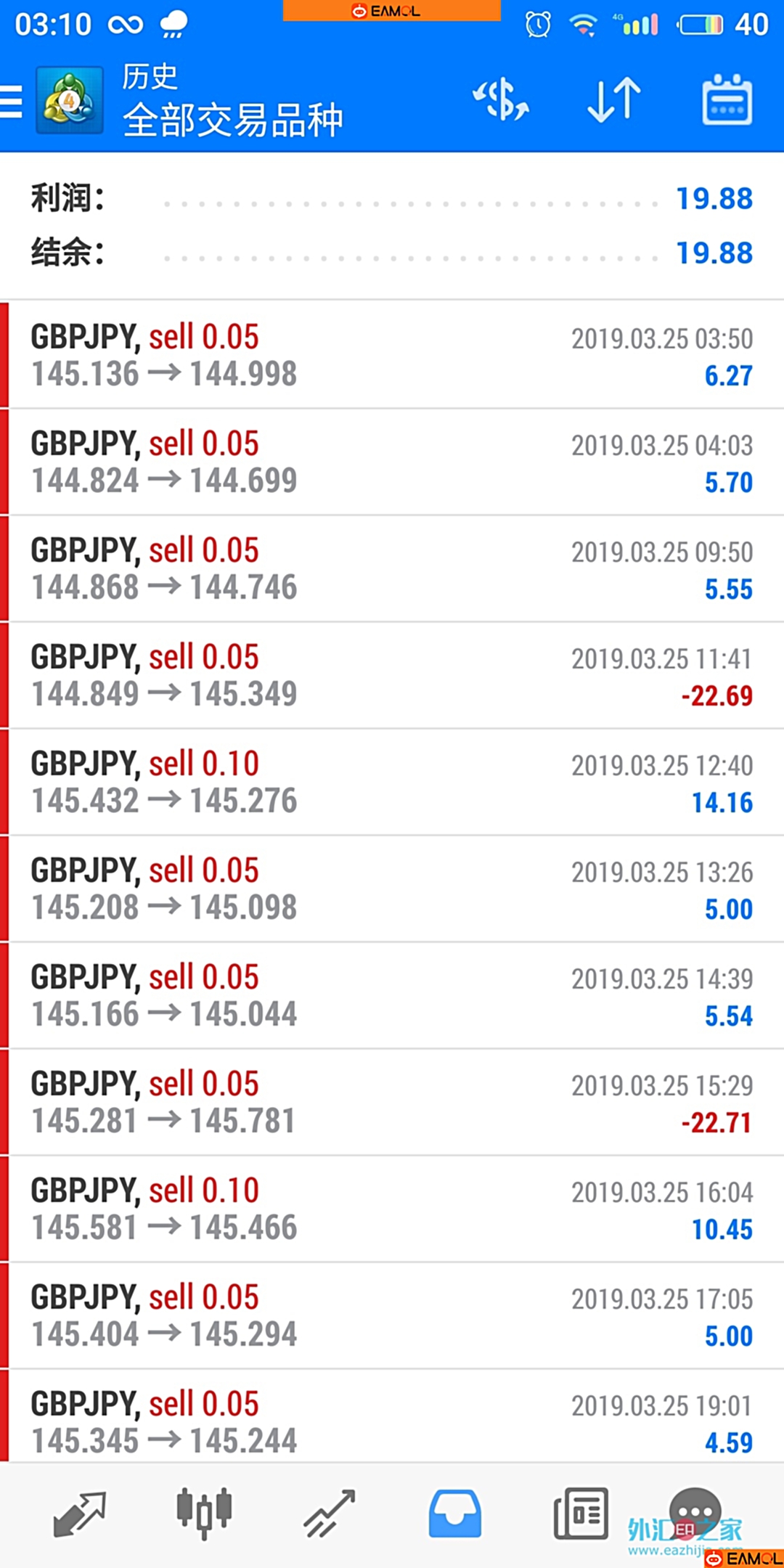This screenshot has width=784, height=1568.
Task: Switch to the Quotes tab
Action: [80, 1514]
